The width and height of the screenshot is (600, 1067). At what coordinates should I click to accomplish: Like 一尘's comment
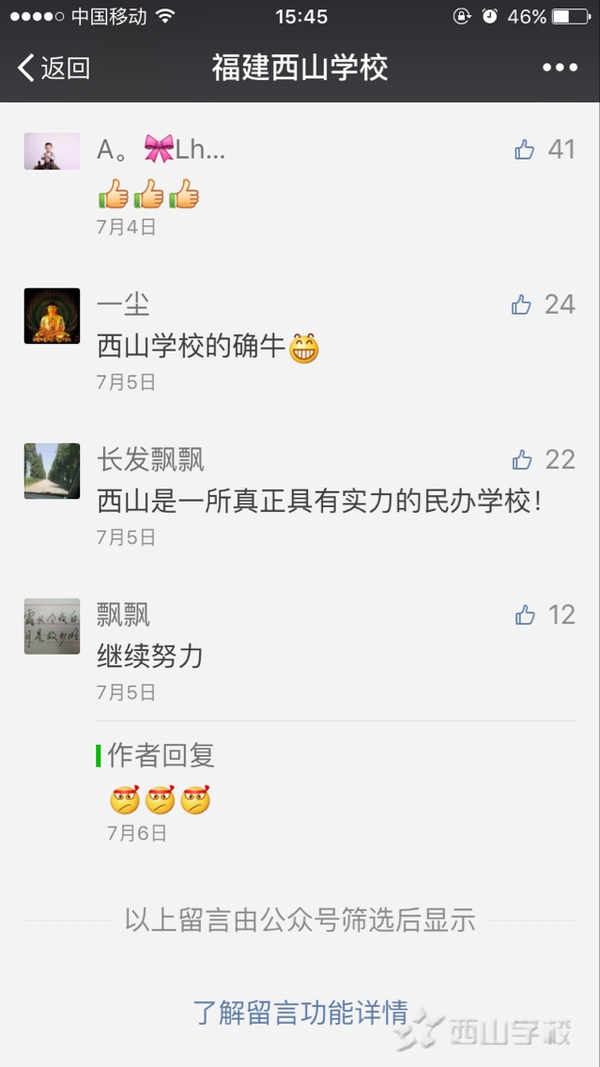[522, 305]
